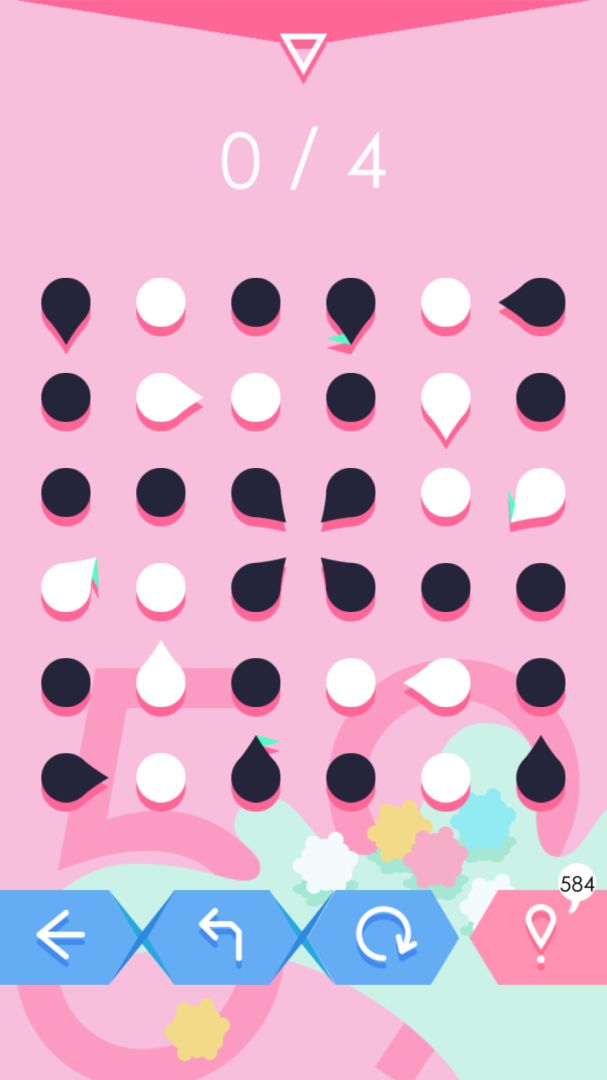The image size is (607, 1080).
Task: Undo the last move
Action: point(222,937)
